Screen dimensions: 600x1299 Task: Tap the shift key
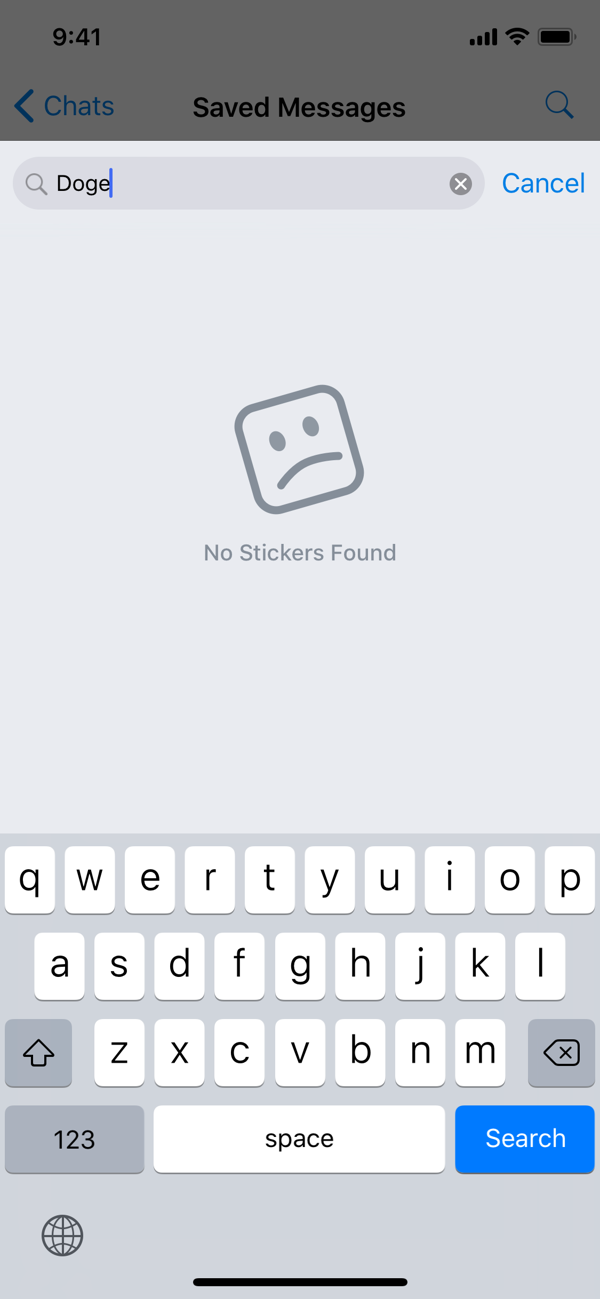[38, 1053]
